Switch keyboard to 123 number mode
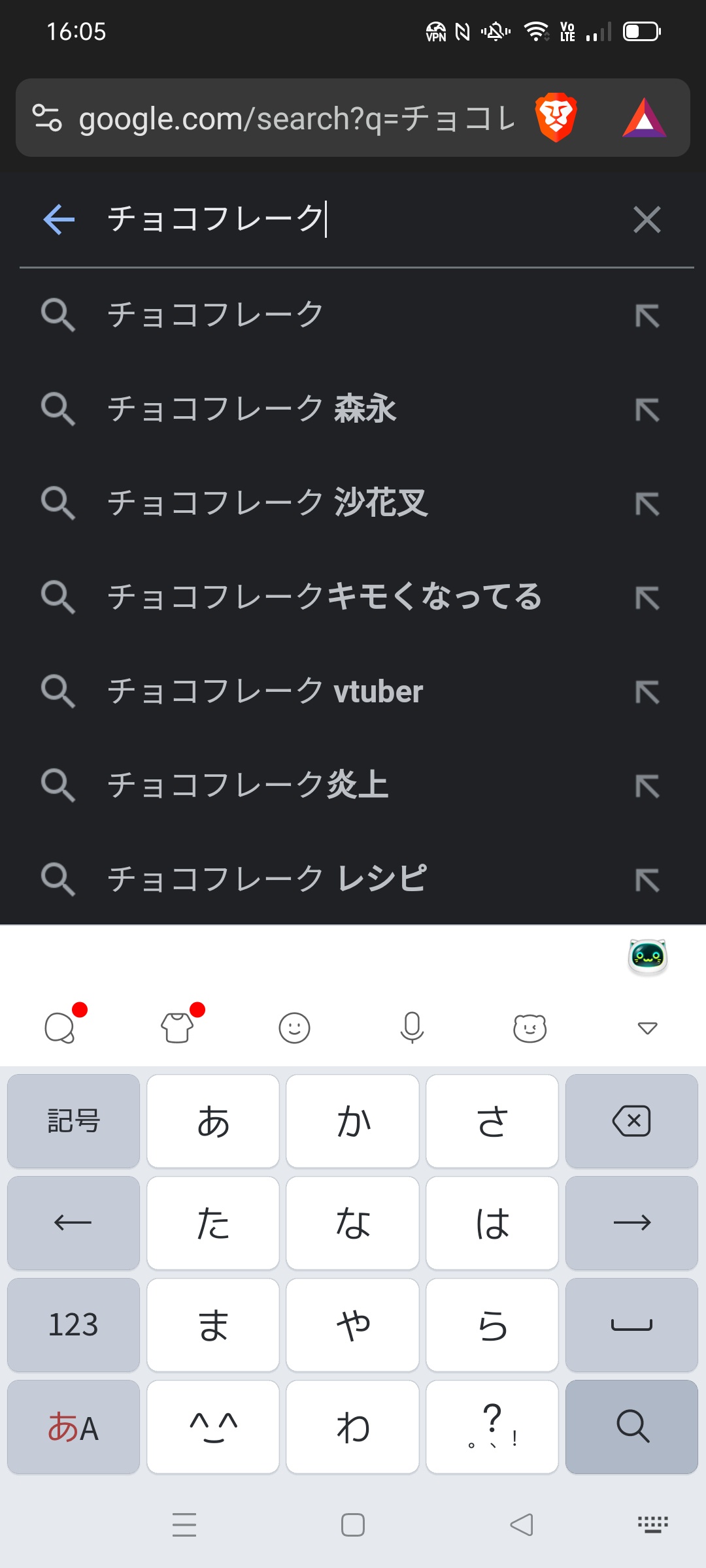 73,1325
